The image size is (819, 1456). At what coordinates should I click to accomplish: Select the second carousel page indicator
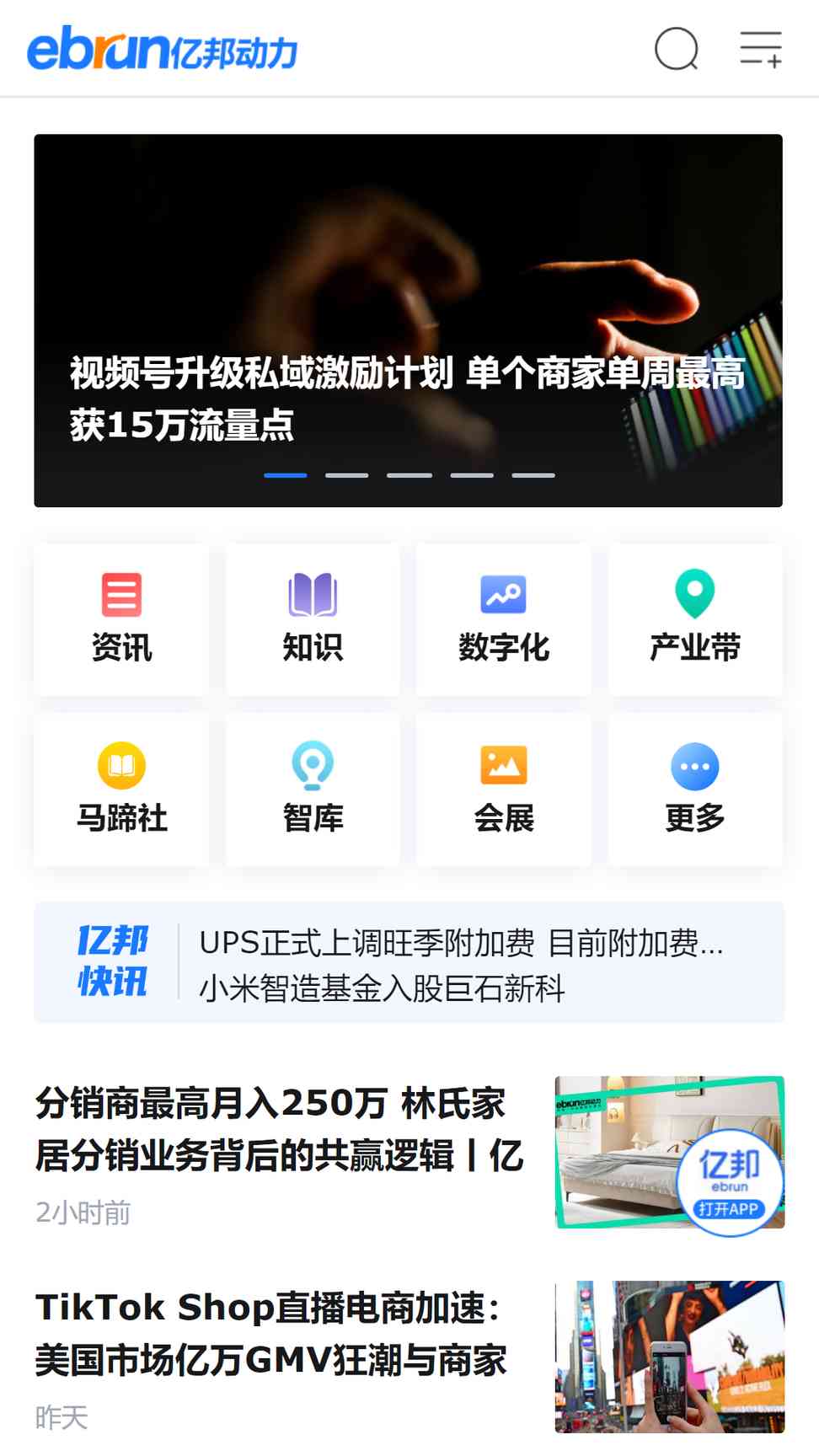point(347,475)
